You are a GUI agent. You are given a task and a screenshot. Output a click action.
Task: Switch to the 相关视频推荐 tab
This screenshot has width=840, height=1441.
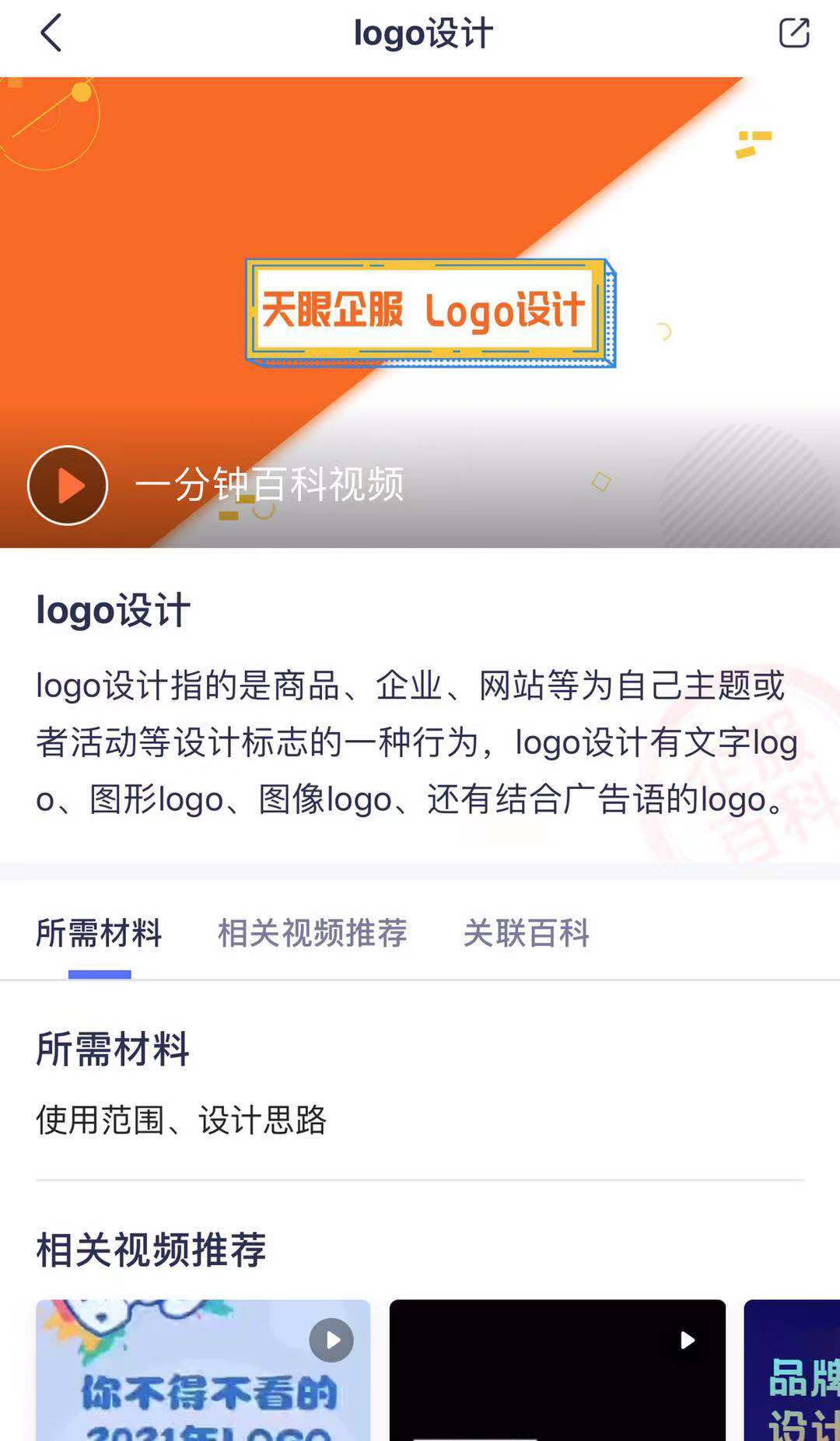312,932
